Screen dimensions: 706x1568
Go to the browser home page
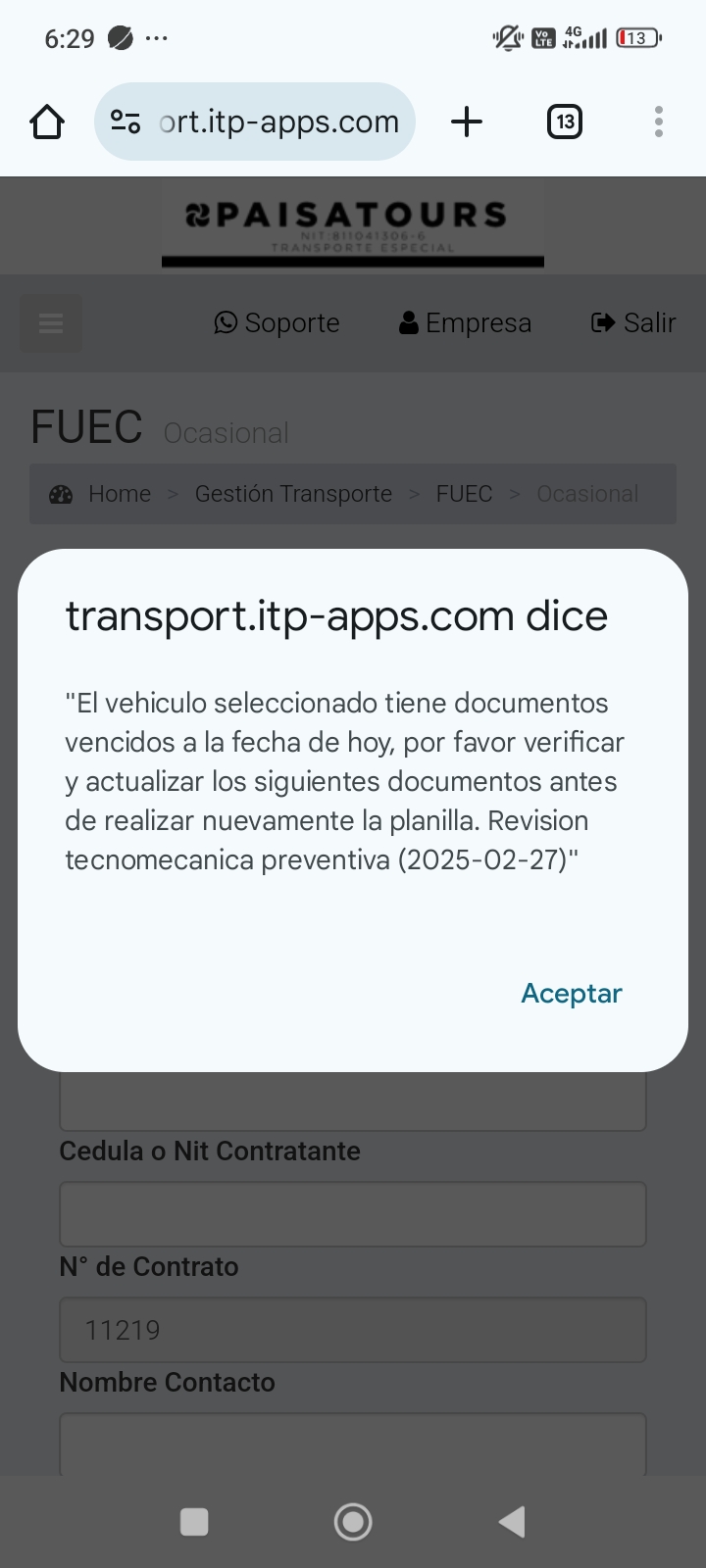pyautogui.click(x=47, y=122)
